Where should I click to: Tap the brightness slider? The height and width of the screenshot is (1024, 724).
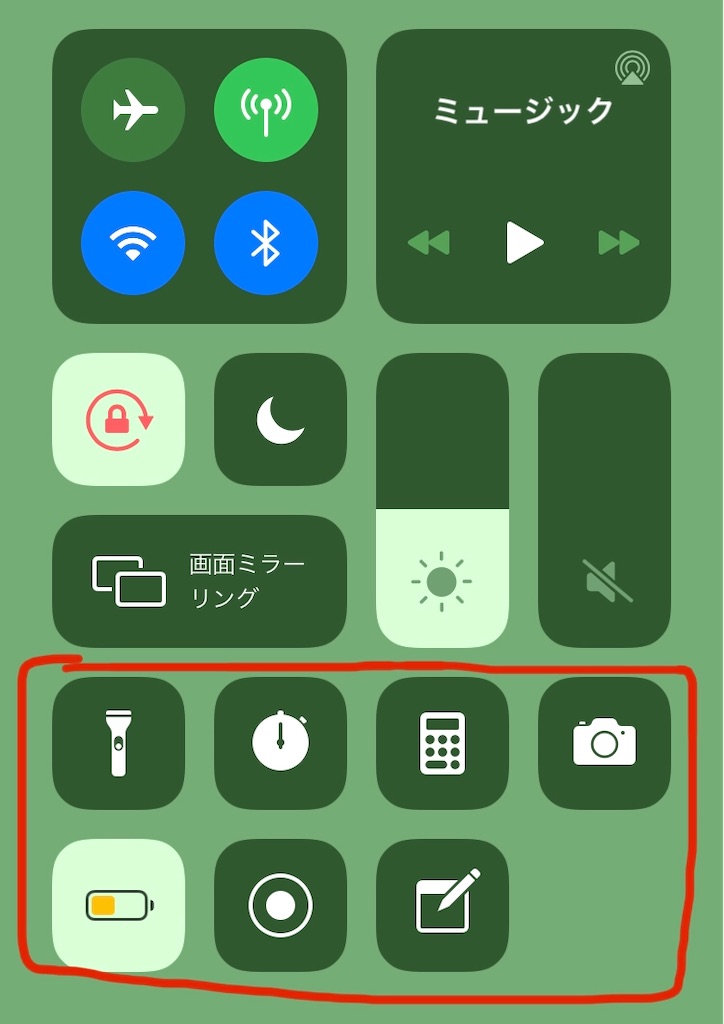point(442,577)
